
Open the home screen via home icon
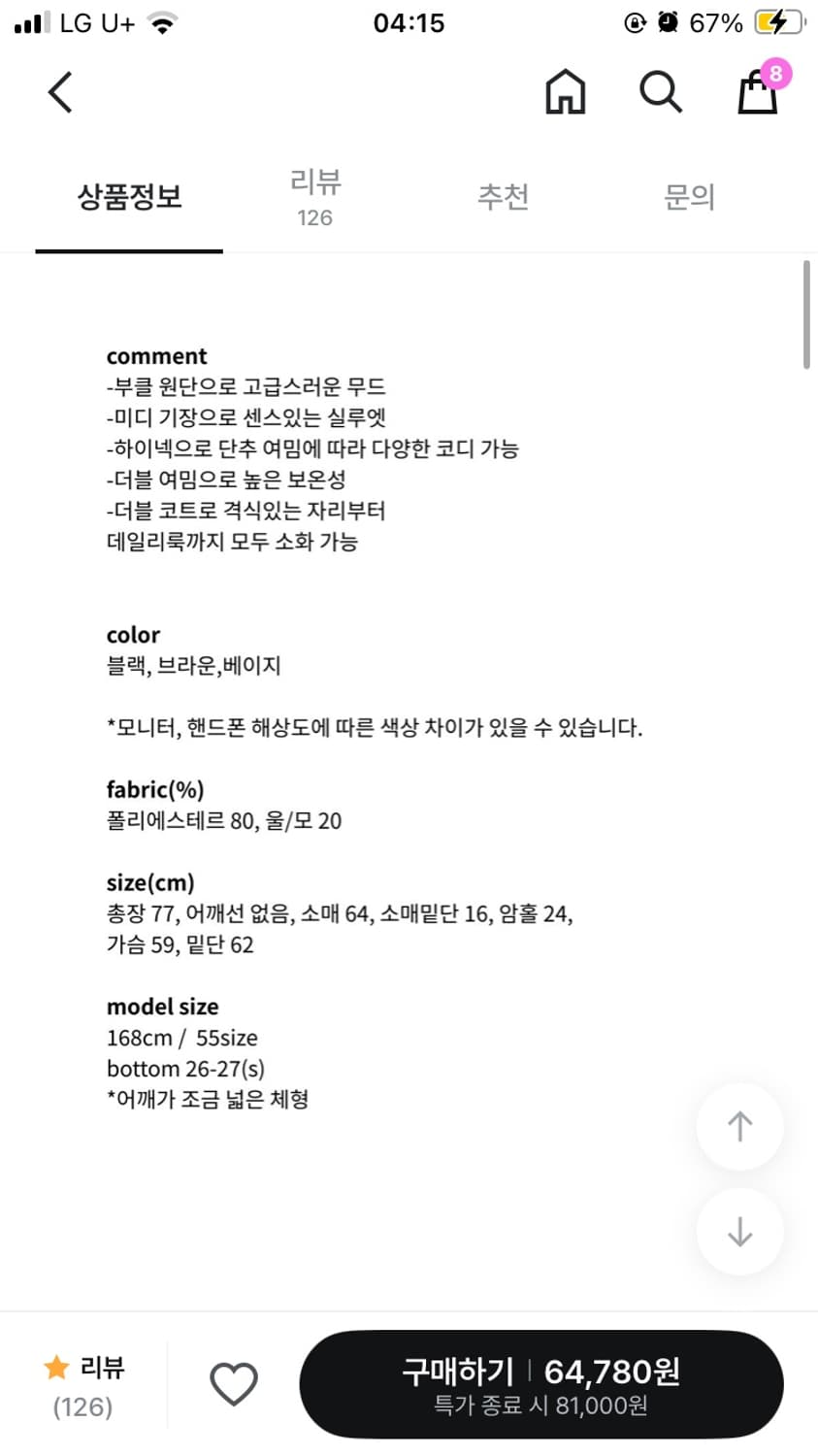click(x=566, y=92)
